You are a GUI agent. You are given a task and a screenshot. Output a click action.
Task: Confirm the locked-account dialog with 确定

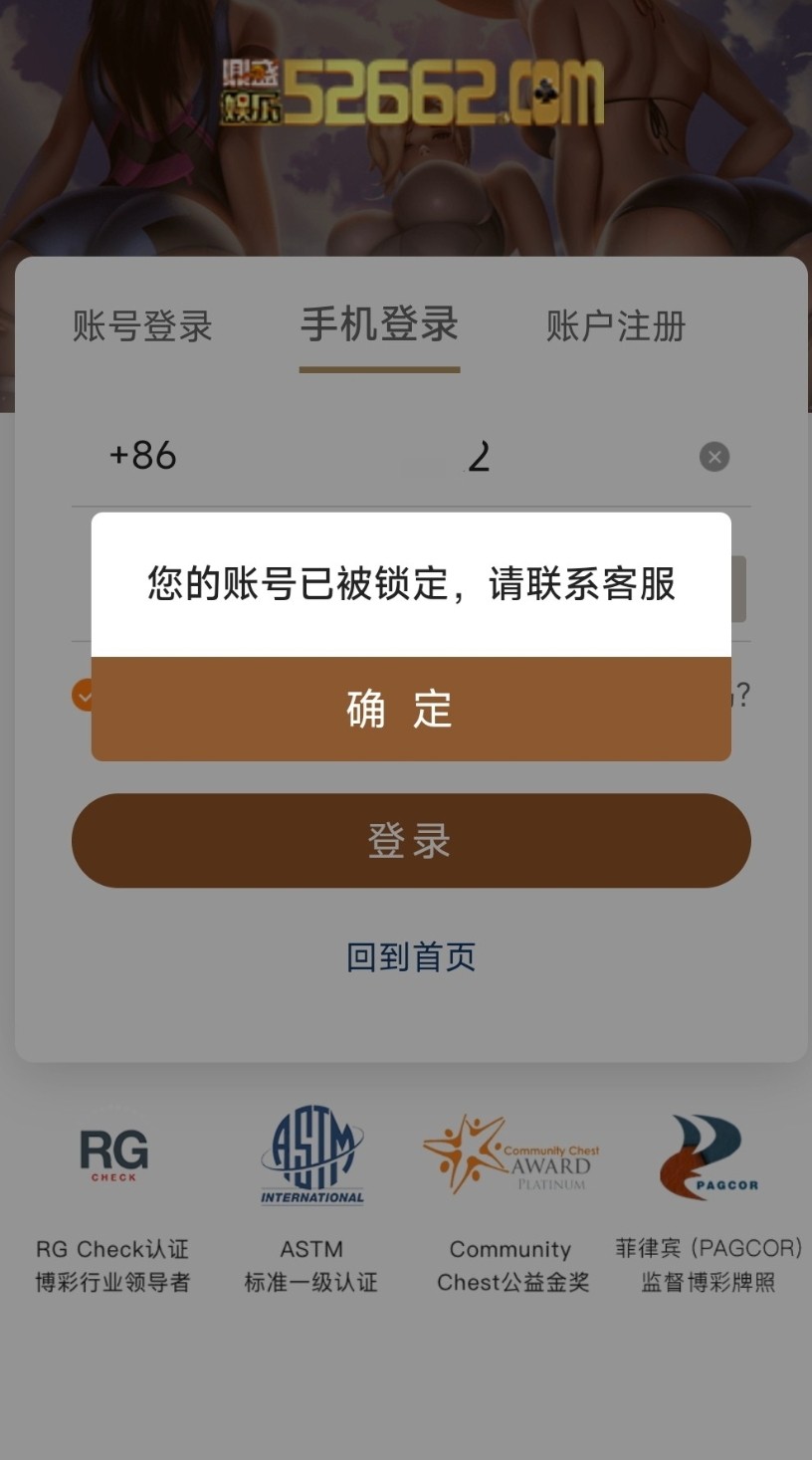(x=411, y=709)
